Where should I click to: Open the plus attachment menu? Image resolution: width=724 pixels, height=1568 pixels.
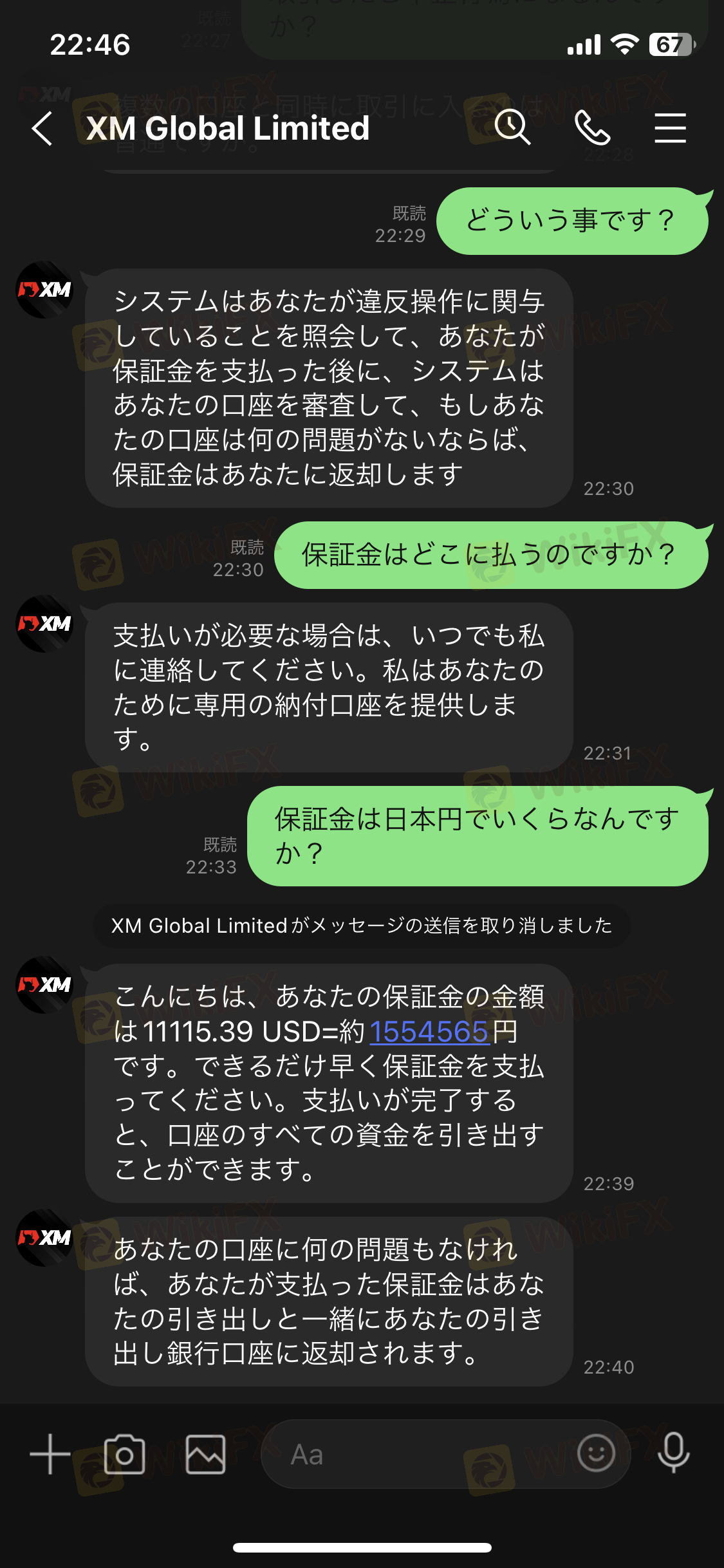pyautogui.click(x=50, y=1454)
